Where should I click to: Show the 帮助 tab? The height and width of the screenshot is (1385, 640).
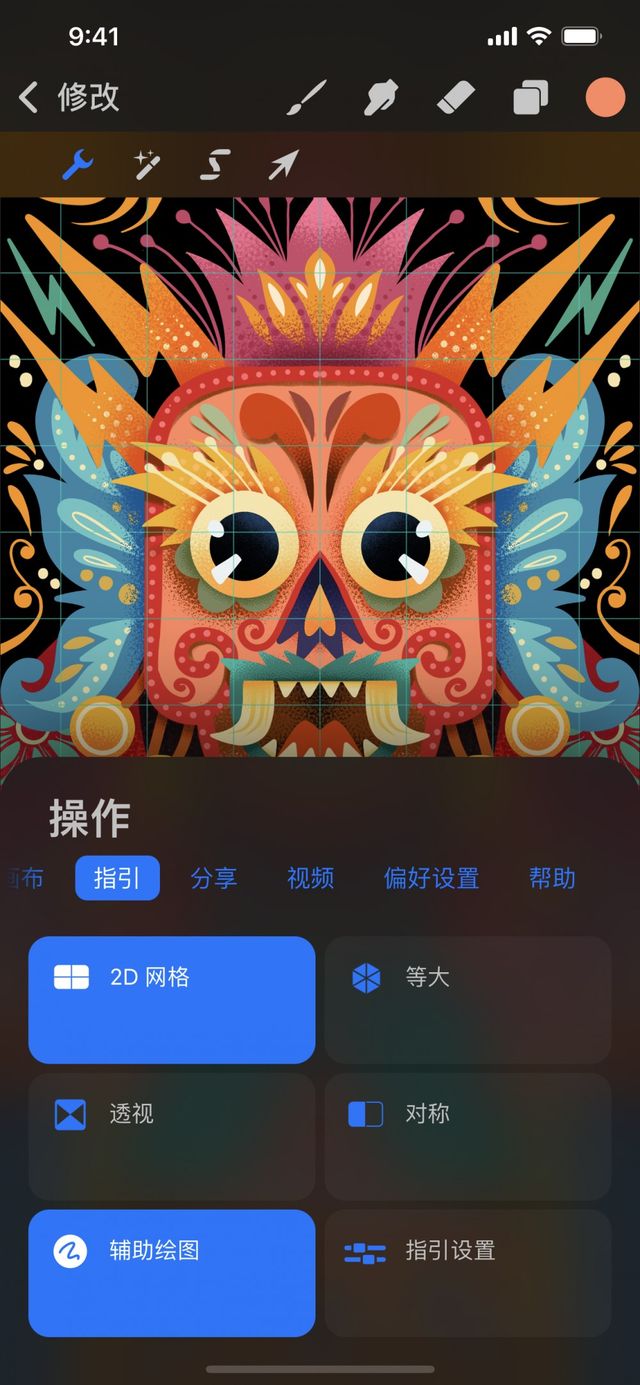552,878
